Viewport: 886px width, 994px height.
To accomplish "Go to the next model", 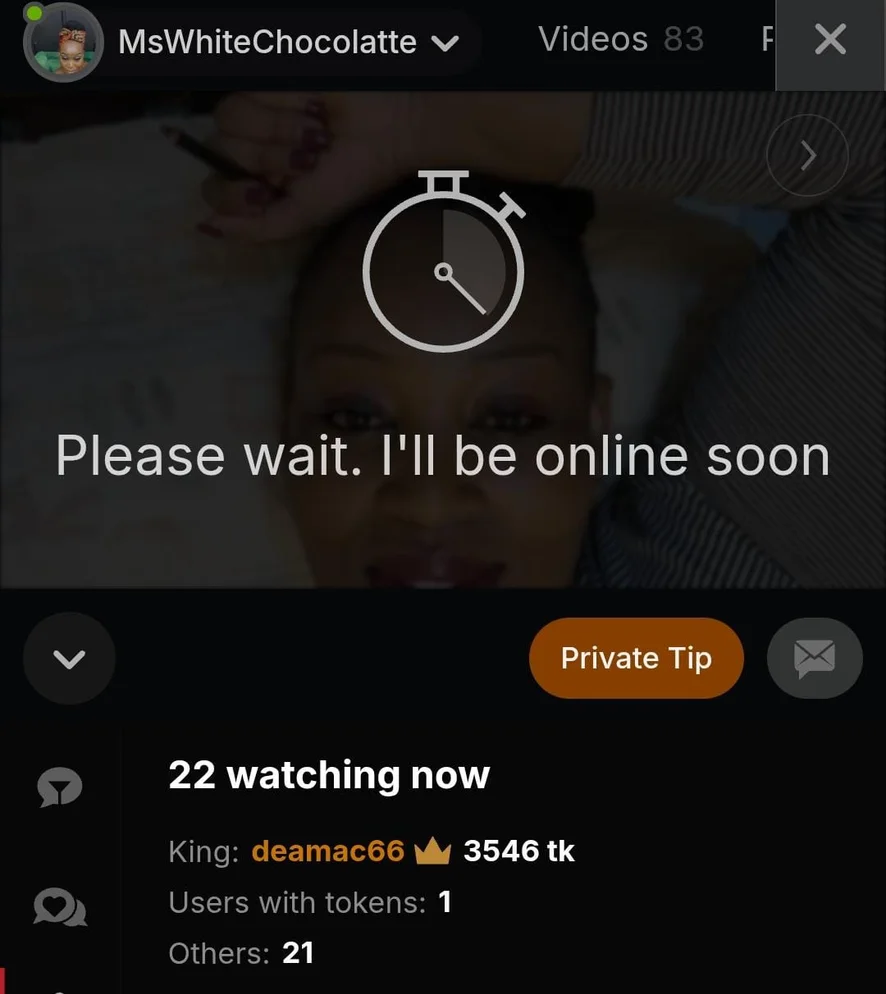I will [x=807, y=156].
